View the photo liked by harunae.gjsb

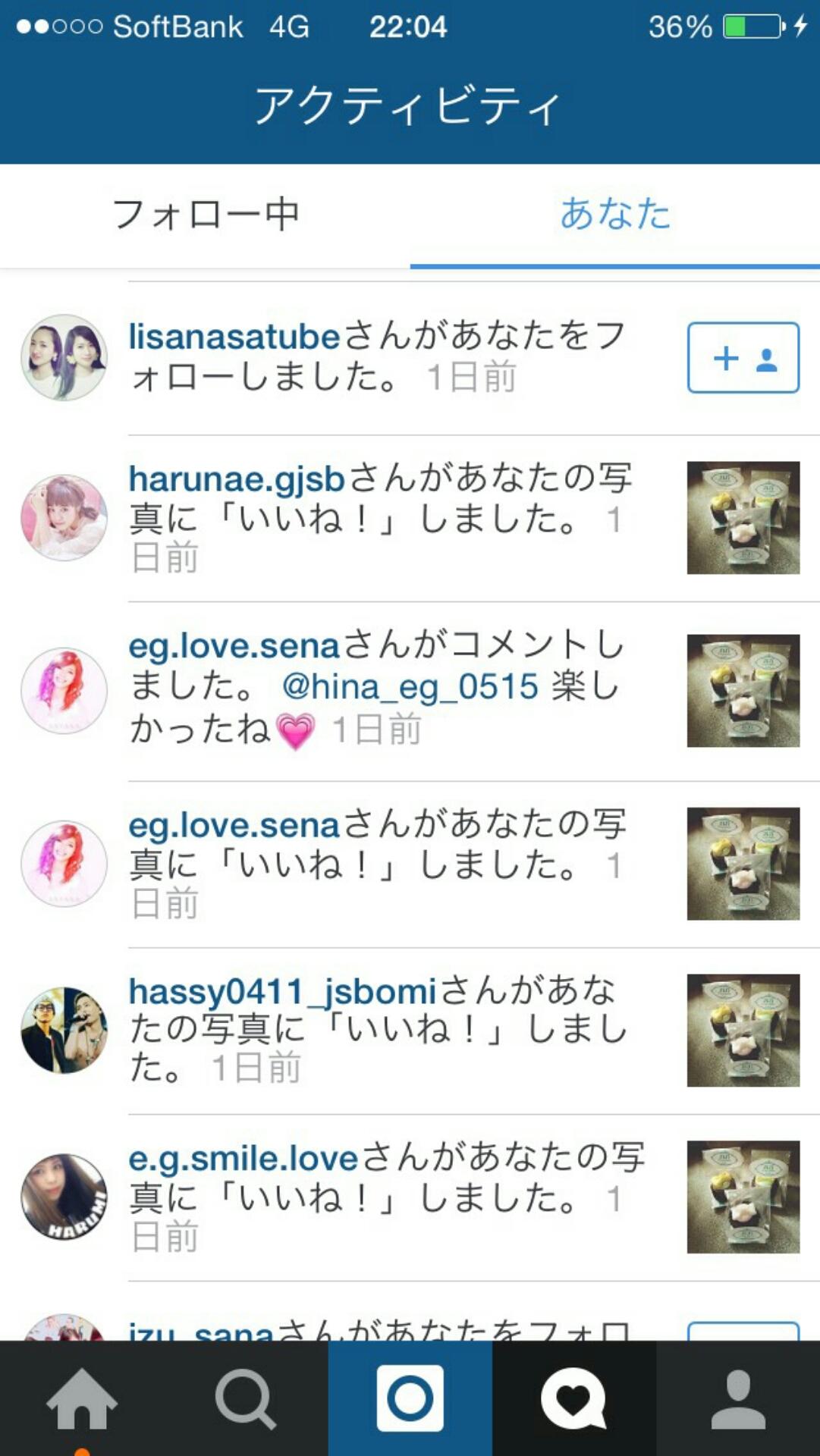pos(743,518)
